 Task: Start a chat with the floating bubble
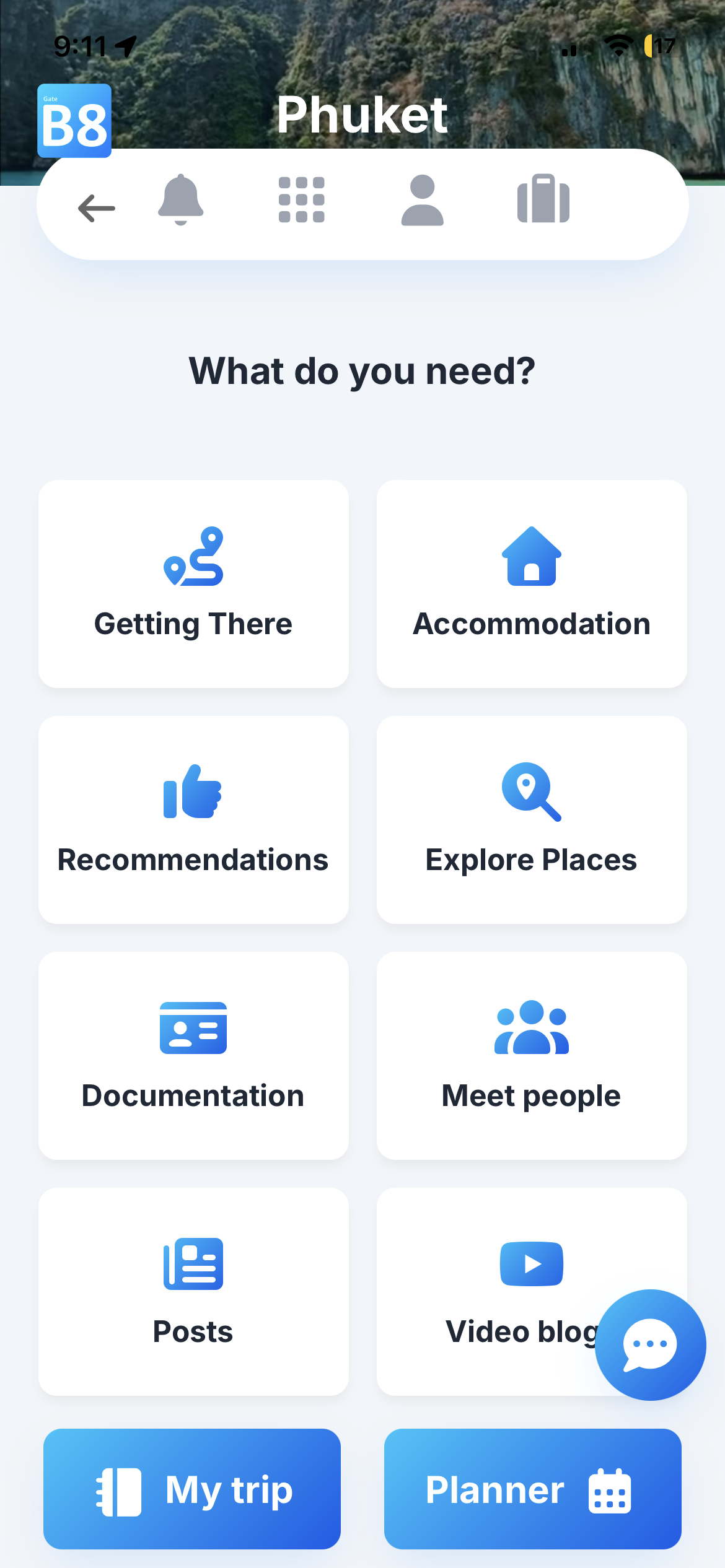coord(650,1344)
